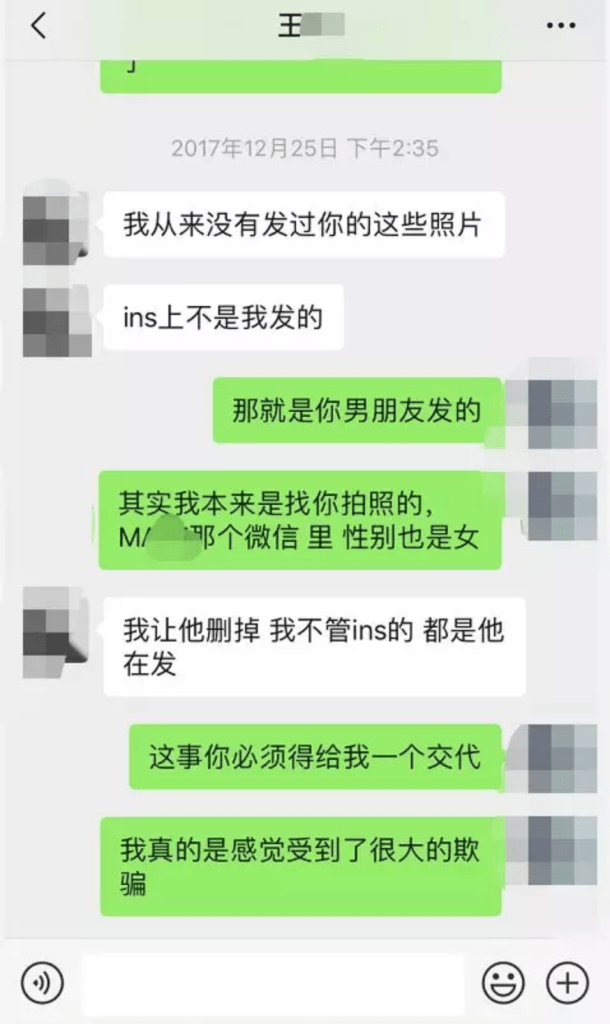Switch to voice message input

point(42,984)
